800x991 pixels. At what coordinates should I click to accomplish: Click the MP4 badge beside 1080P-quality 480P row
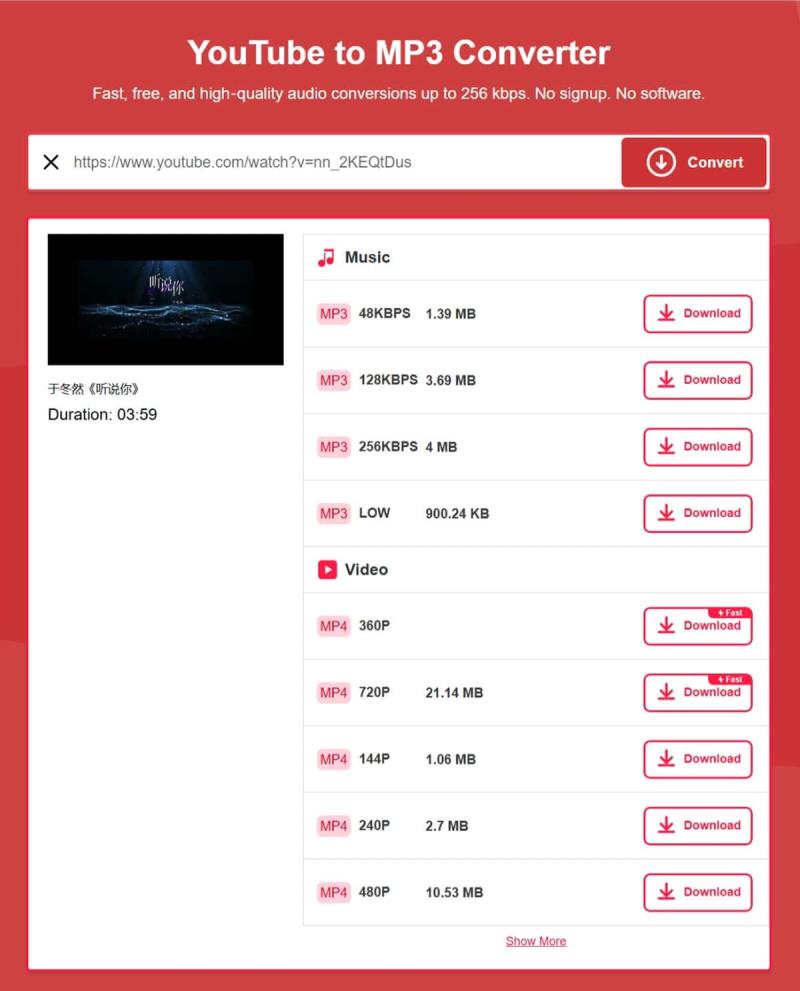[332, 892]
